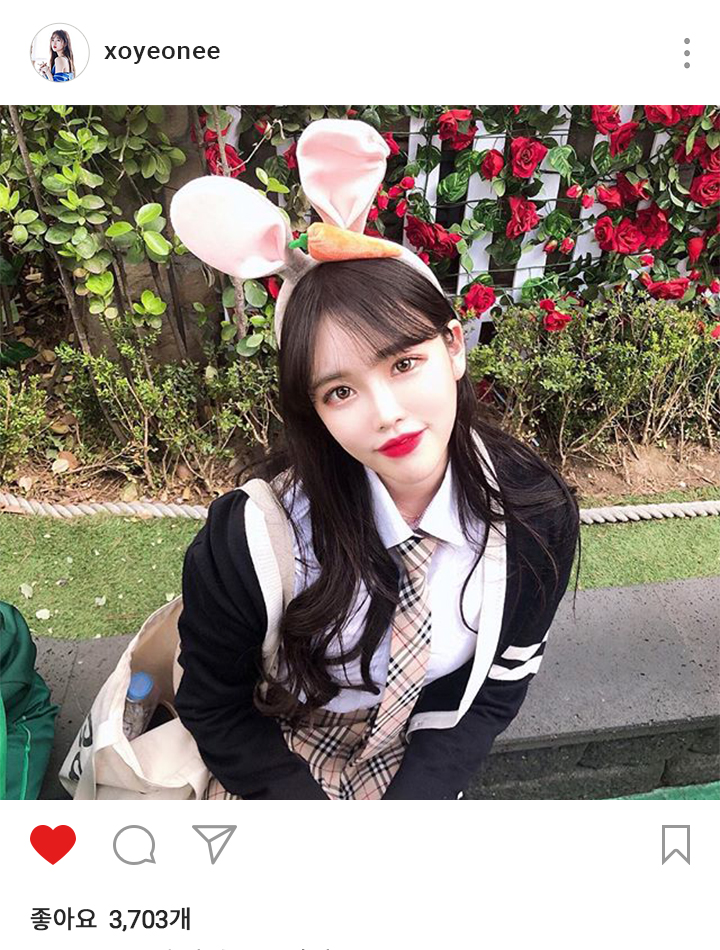
Task: Unlike the post with the red heart
Action: 53,845
